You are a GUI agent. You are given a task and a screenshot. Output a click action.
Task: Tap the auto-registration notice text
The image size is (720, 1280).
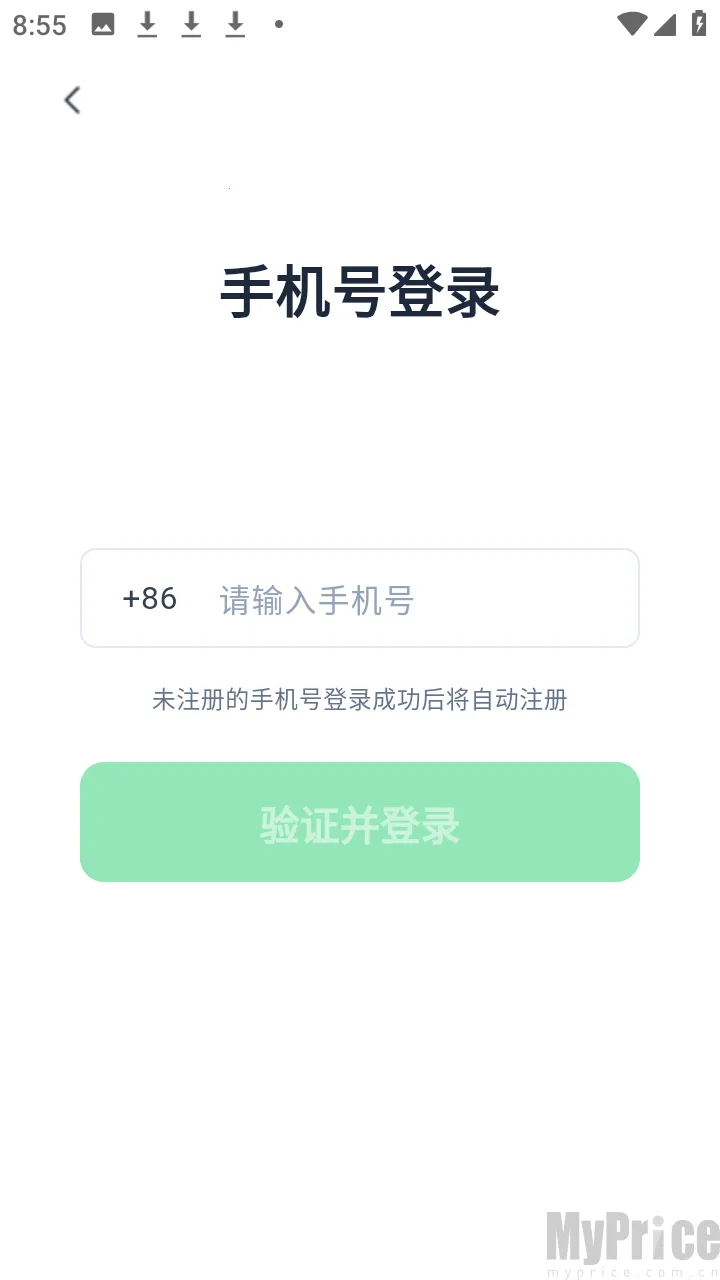click(x=360, y=700)
